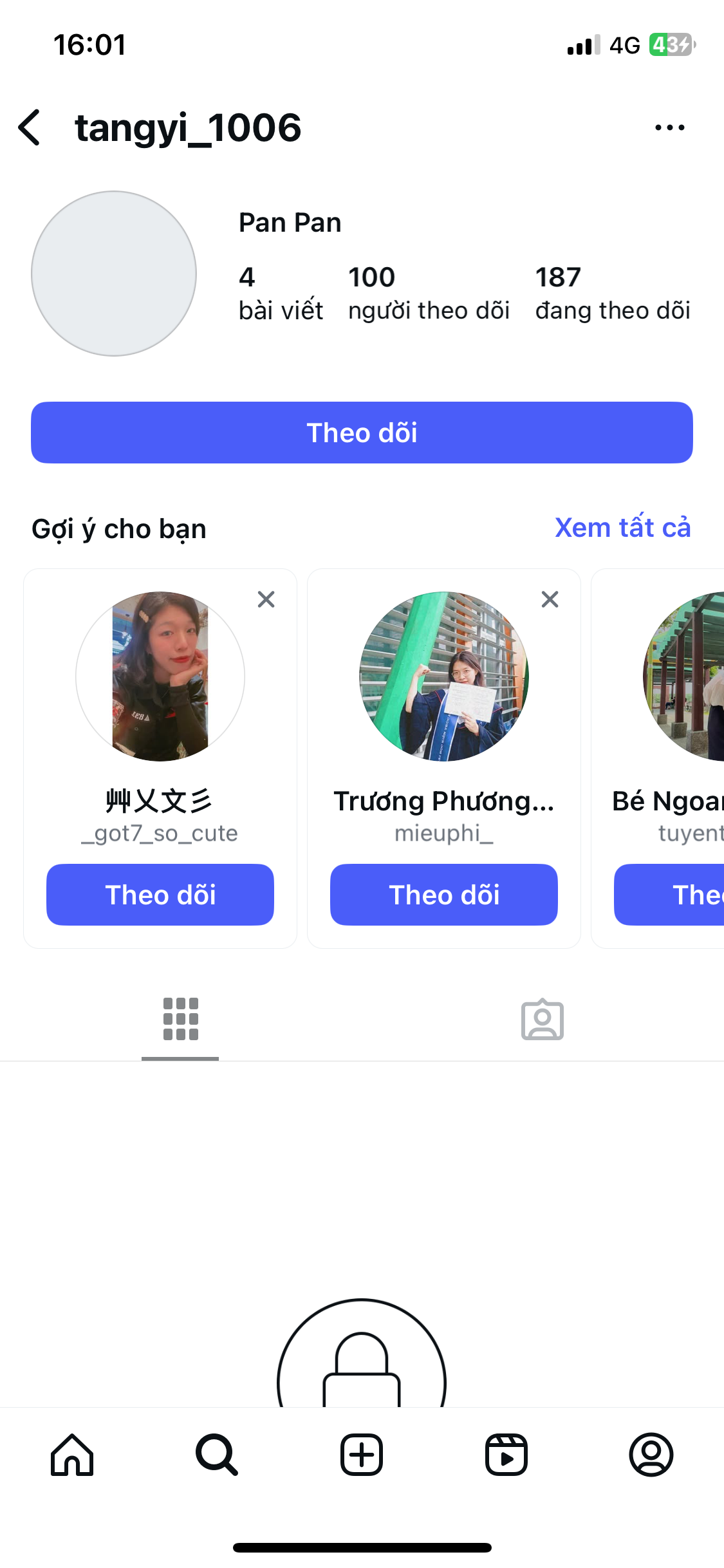Image resolution: width=724 pixels, height=1568 pixels.
Task: View 100 người theo dõi followers list
Action: pos(429,294)
